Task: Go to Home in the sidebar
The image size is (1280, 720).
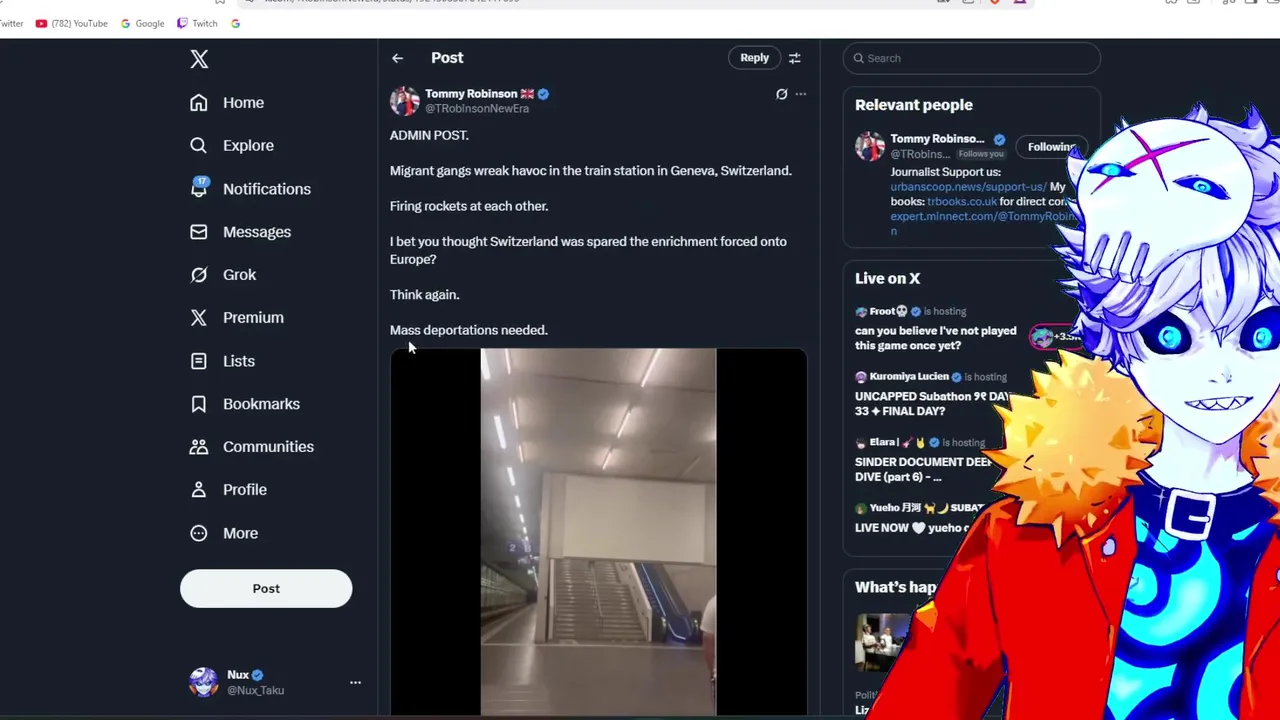Action: (243, 103)
